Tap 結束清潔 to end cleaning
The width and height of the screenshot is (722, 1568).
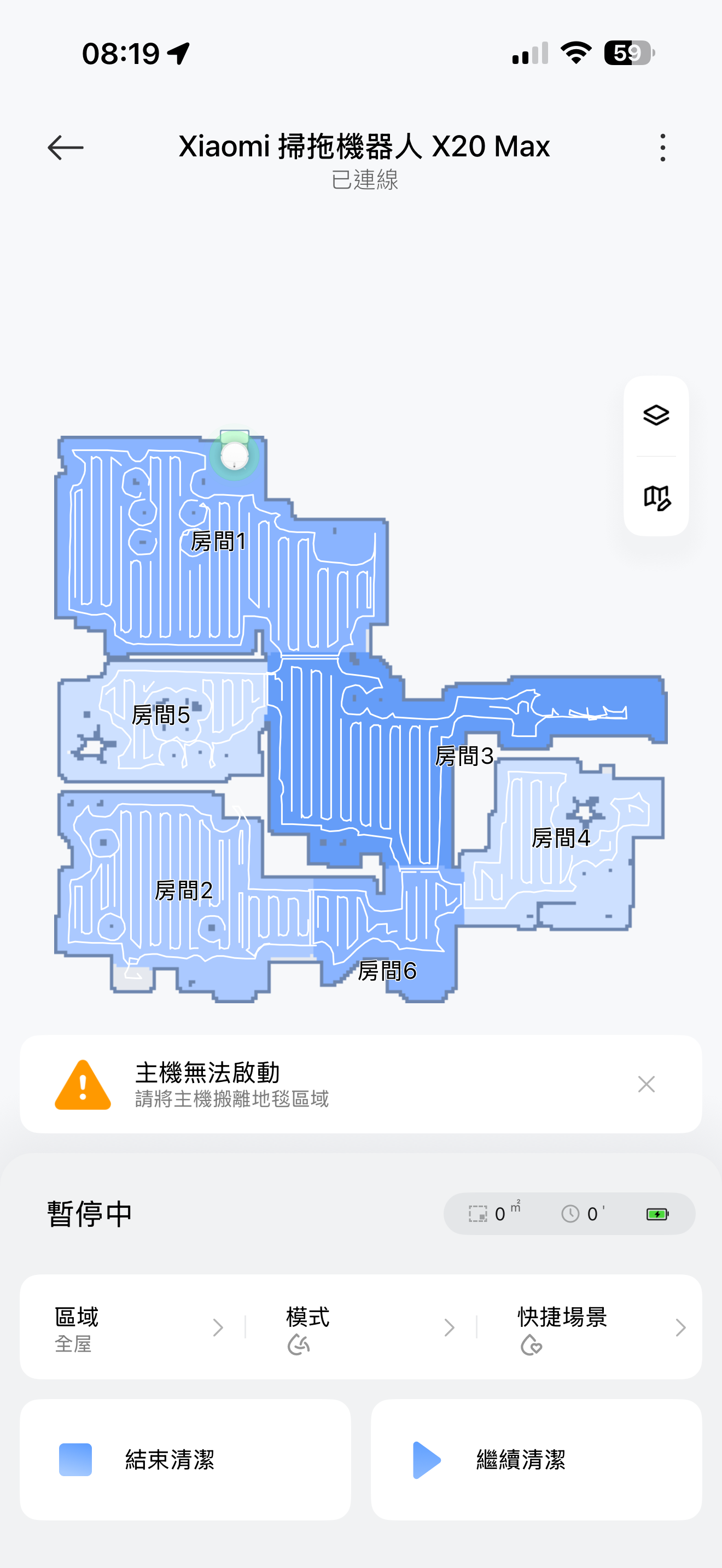185,1460
